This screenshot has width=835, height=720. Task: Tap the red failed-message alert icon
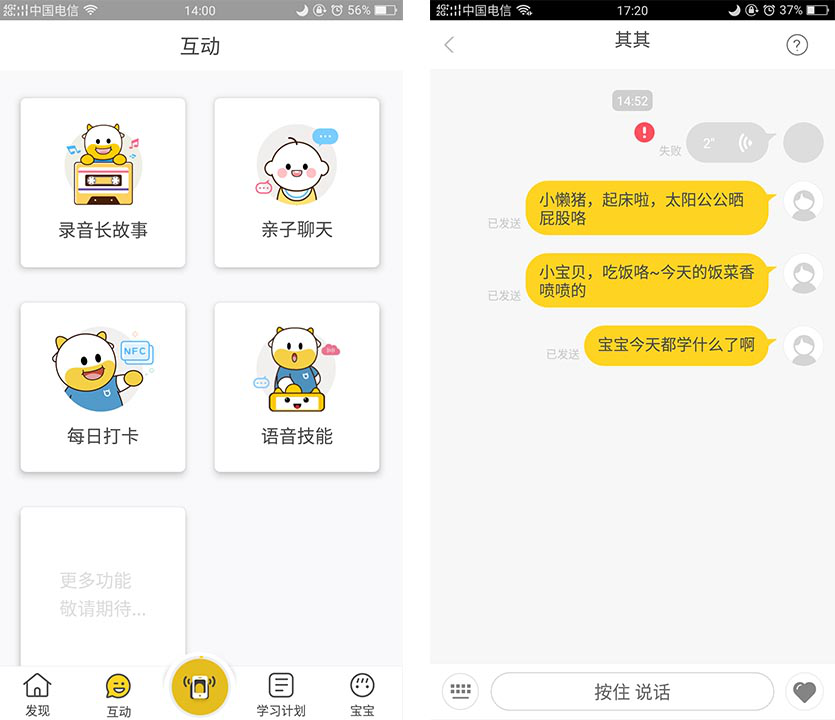[x=645, y=132]
